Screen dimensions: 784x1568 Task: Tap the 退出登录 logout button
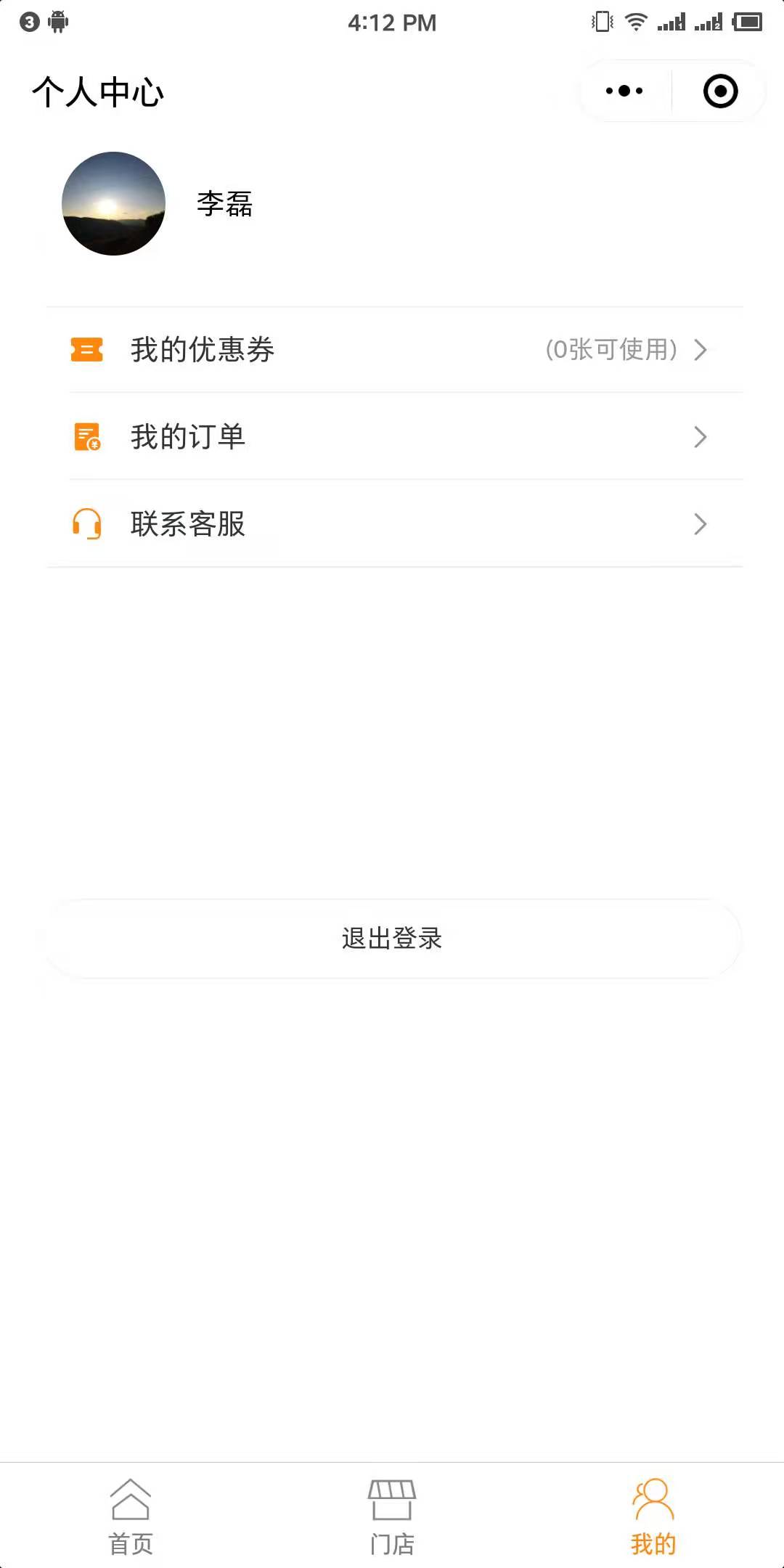coord(392,939)
